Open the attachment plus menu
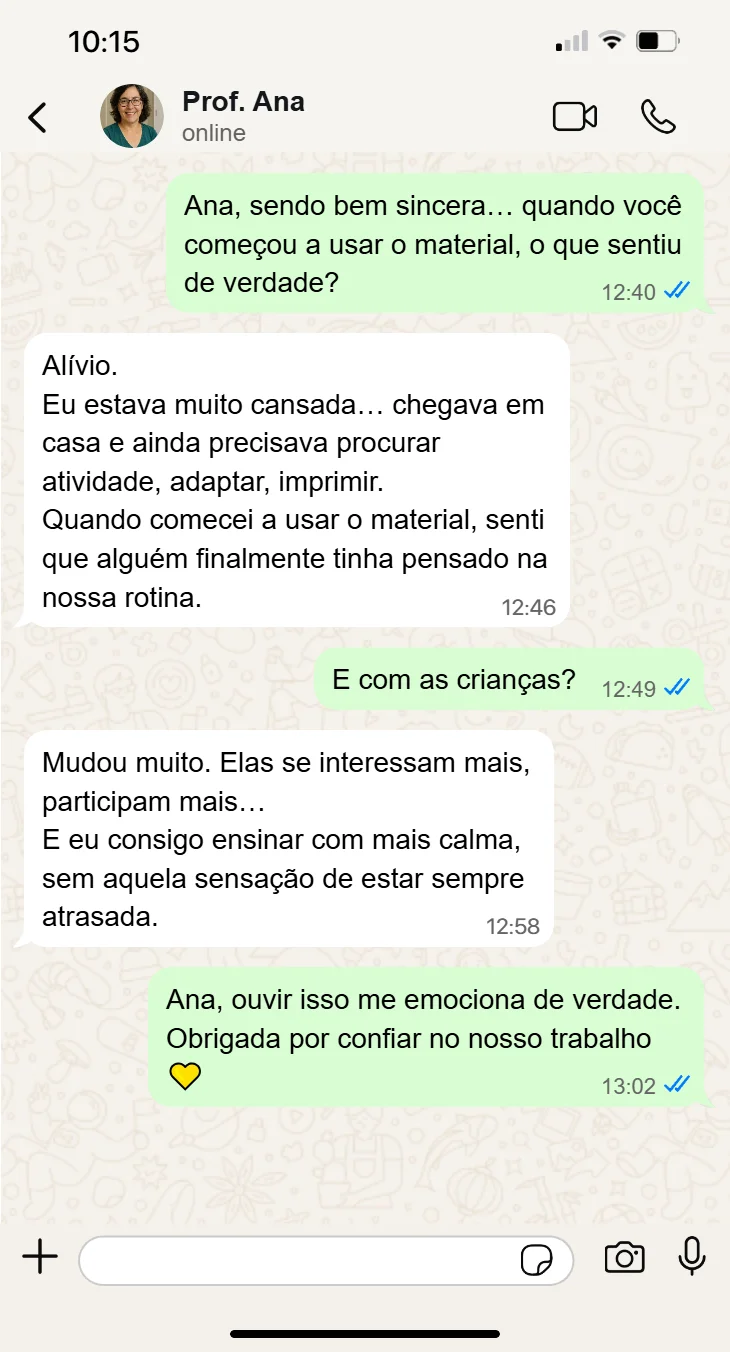Screen dimensions: 730x1352 40,1257
